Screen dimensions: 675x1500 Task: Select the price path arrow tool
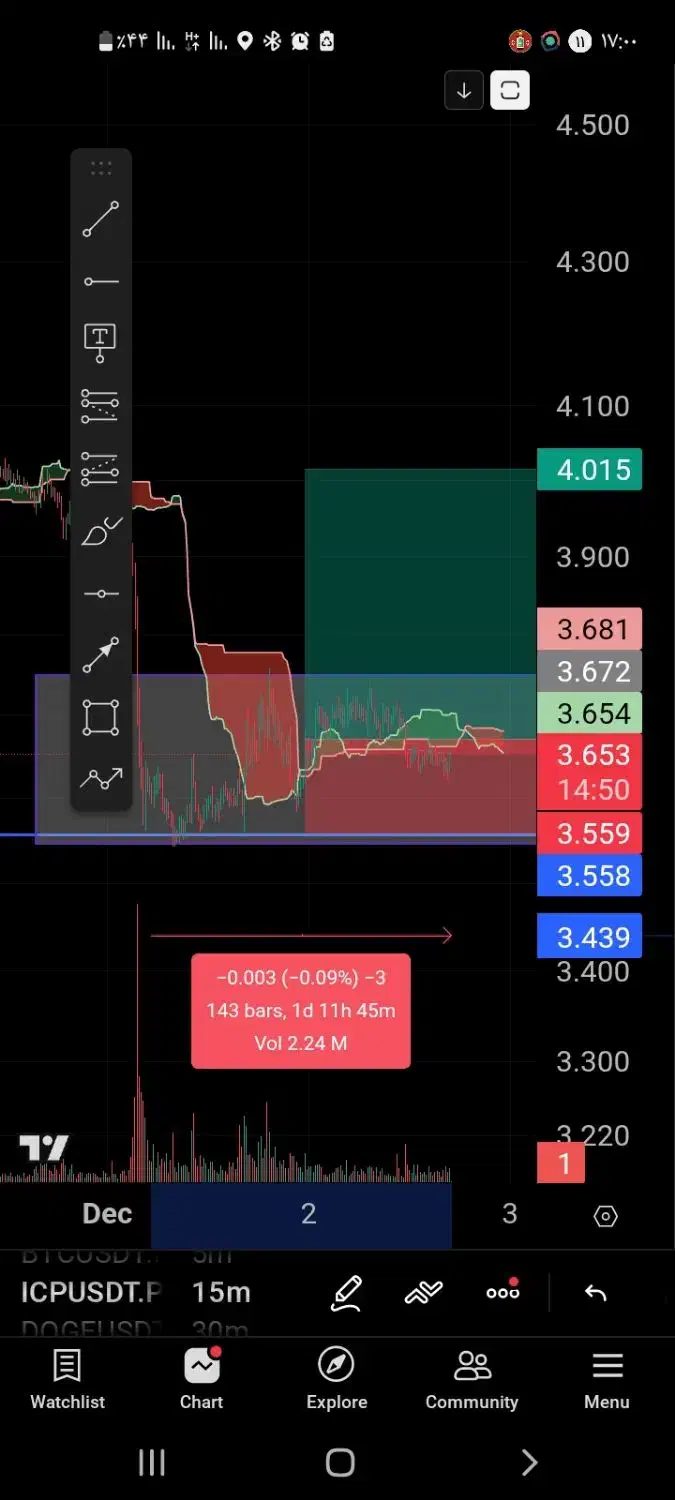[x=101, y=778]
